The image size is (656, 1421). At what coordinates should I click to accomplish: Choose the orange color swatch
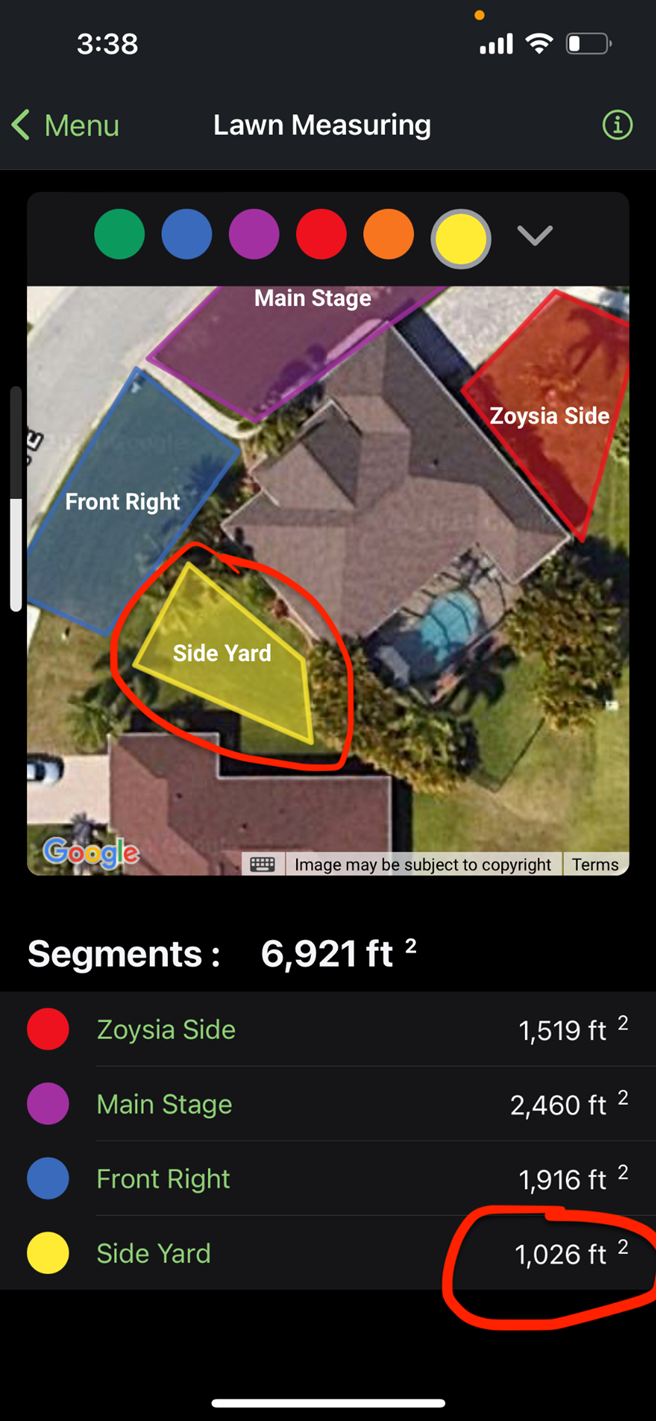click(388, 235)
